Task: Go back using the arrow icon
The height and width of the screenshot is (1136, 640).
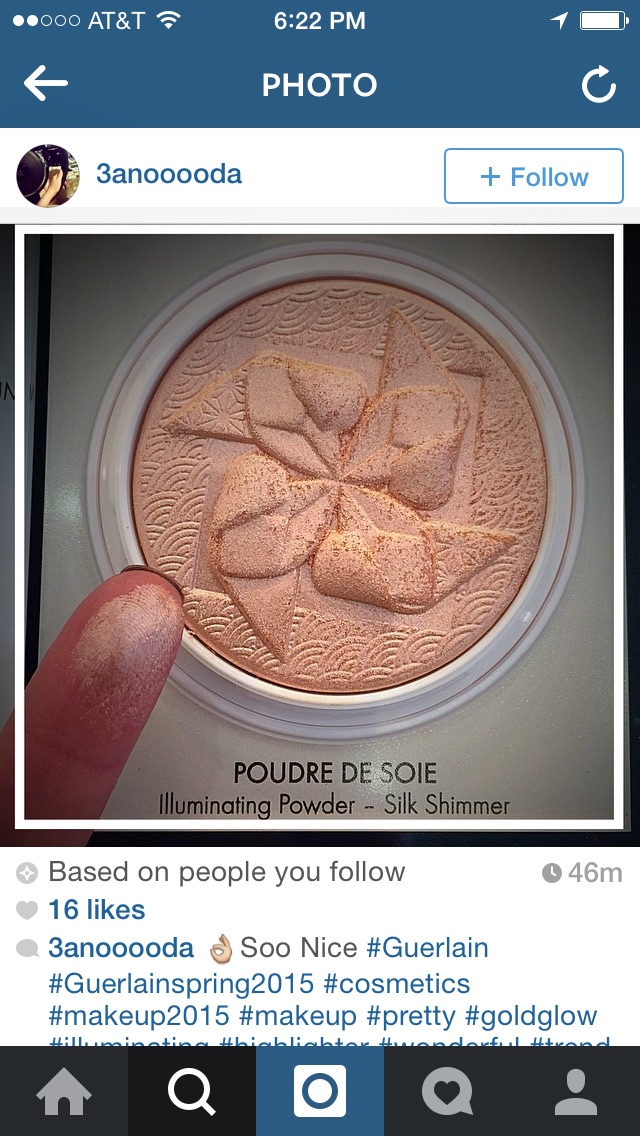Action: click(46, 85)
